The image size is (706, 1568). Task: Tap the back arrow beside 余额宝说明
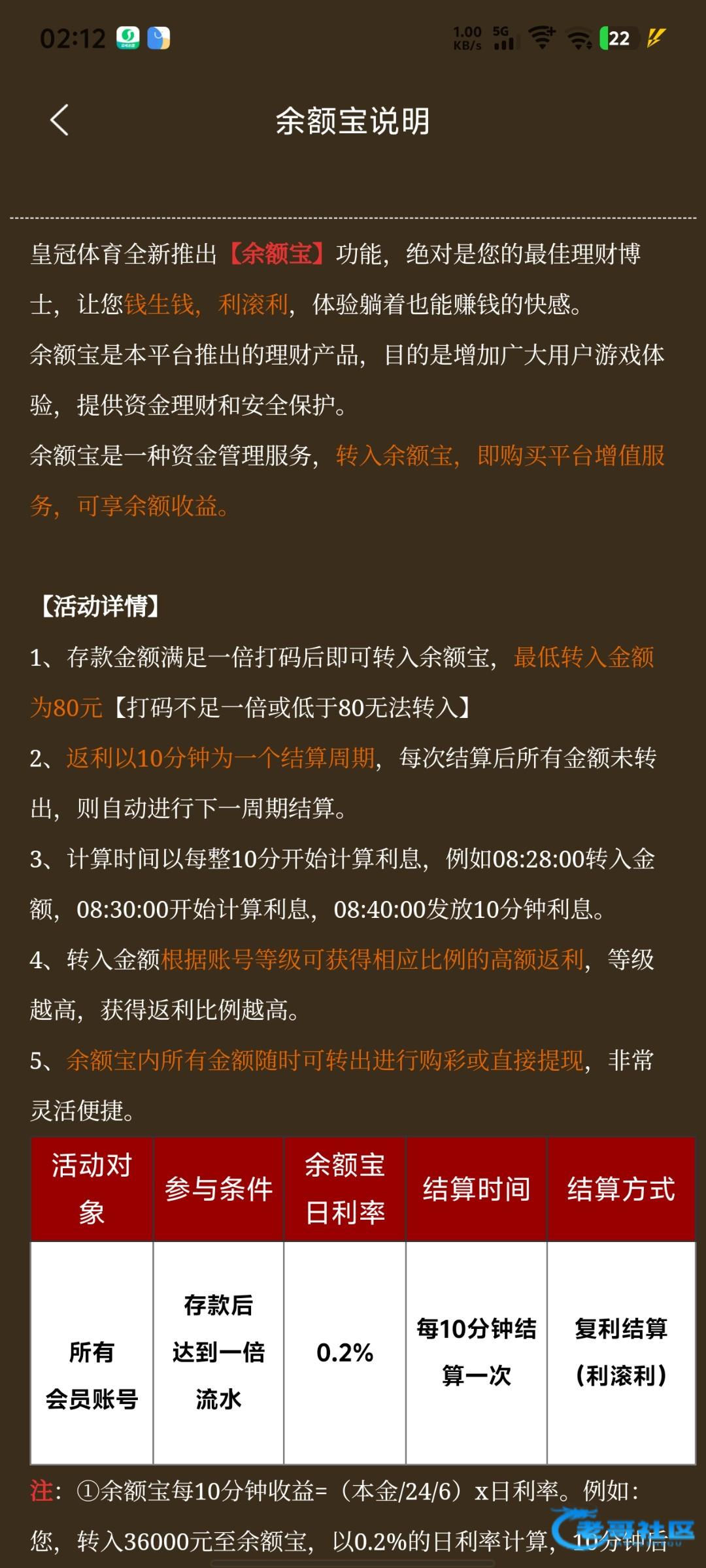pos(59,120)
